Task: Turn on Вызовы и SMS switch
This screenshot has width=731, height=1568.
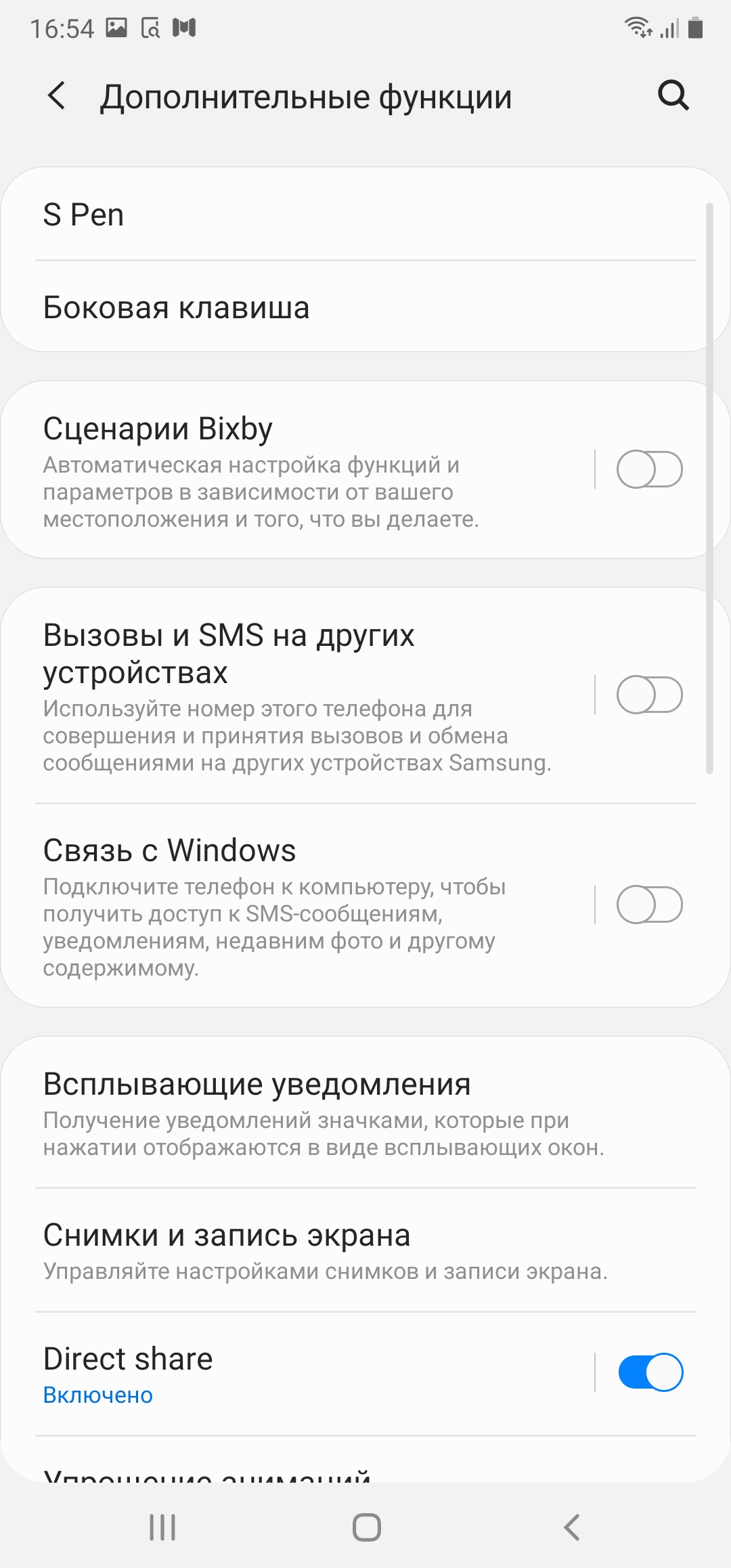Action: [x=649, y=695]
